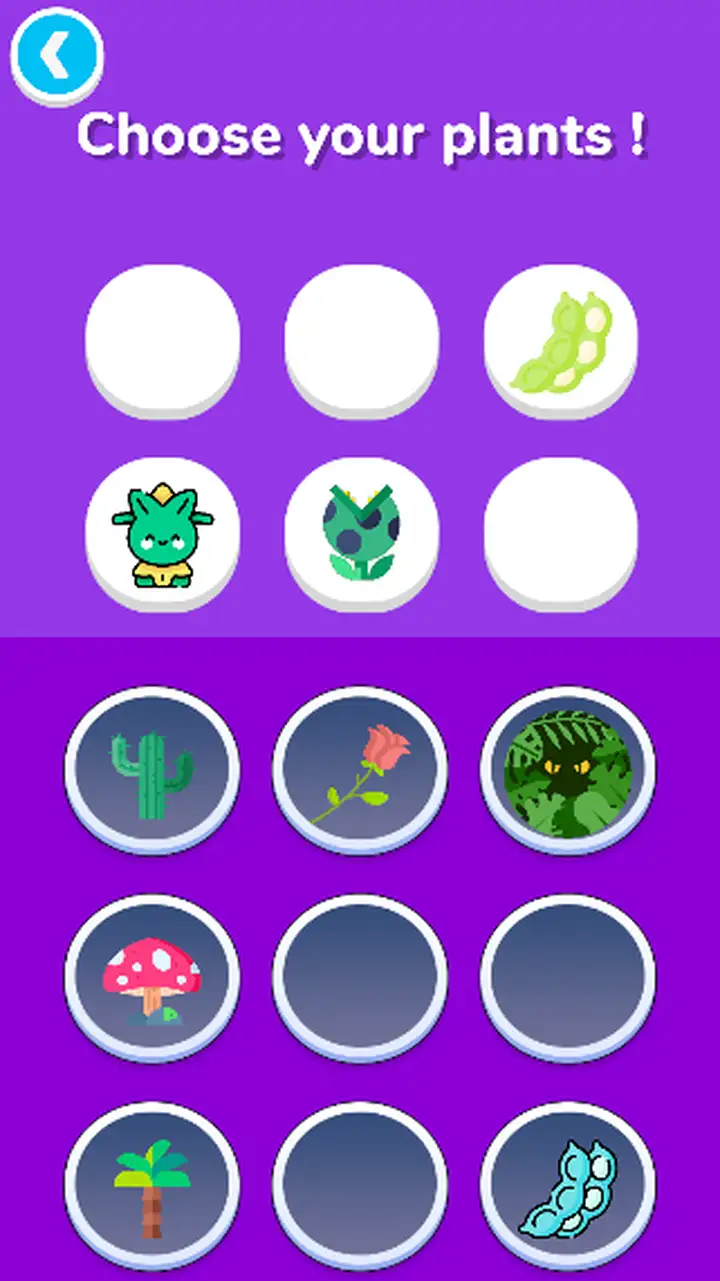Viewport: 720px width, 1281px height.
Task: Select the cactus plant
Action: click(x=152, y=770)
